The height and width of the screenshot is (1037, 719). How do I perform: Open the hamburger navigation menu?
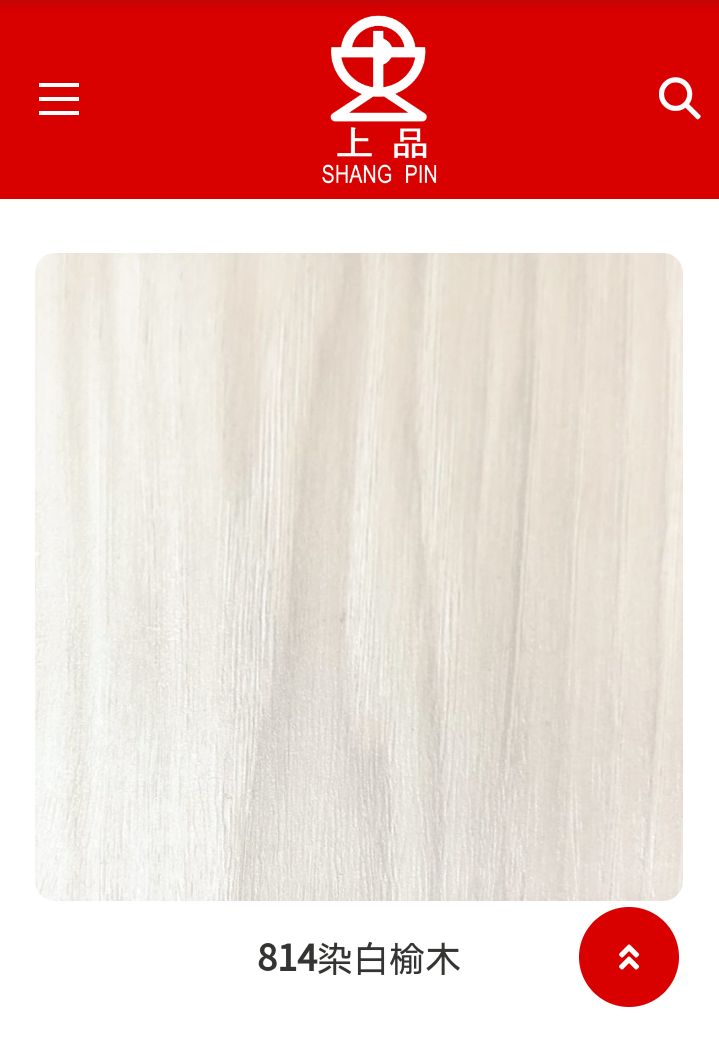coord(59,99)
